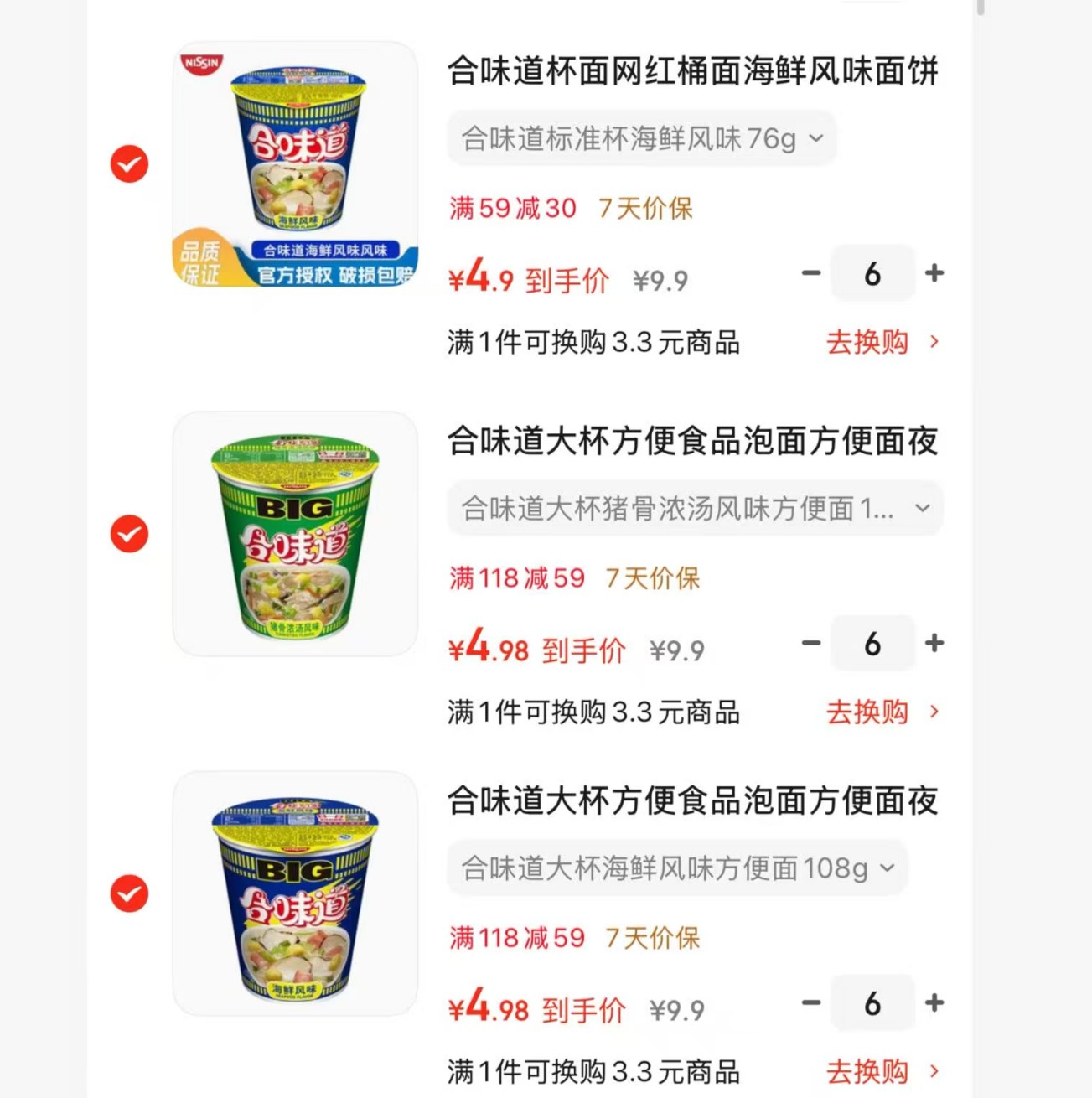
Task: Tap 去换购 under the pork bone big cup
Action: tap(882, 712)
